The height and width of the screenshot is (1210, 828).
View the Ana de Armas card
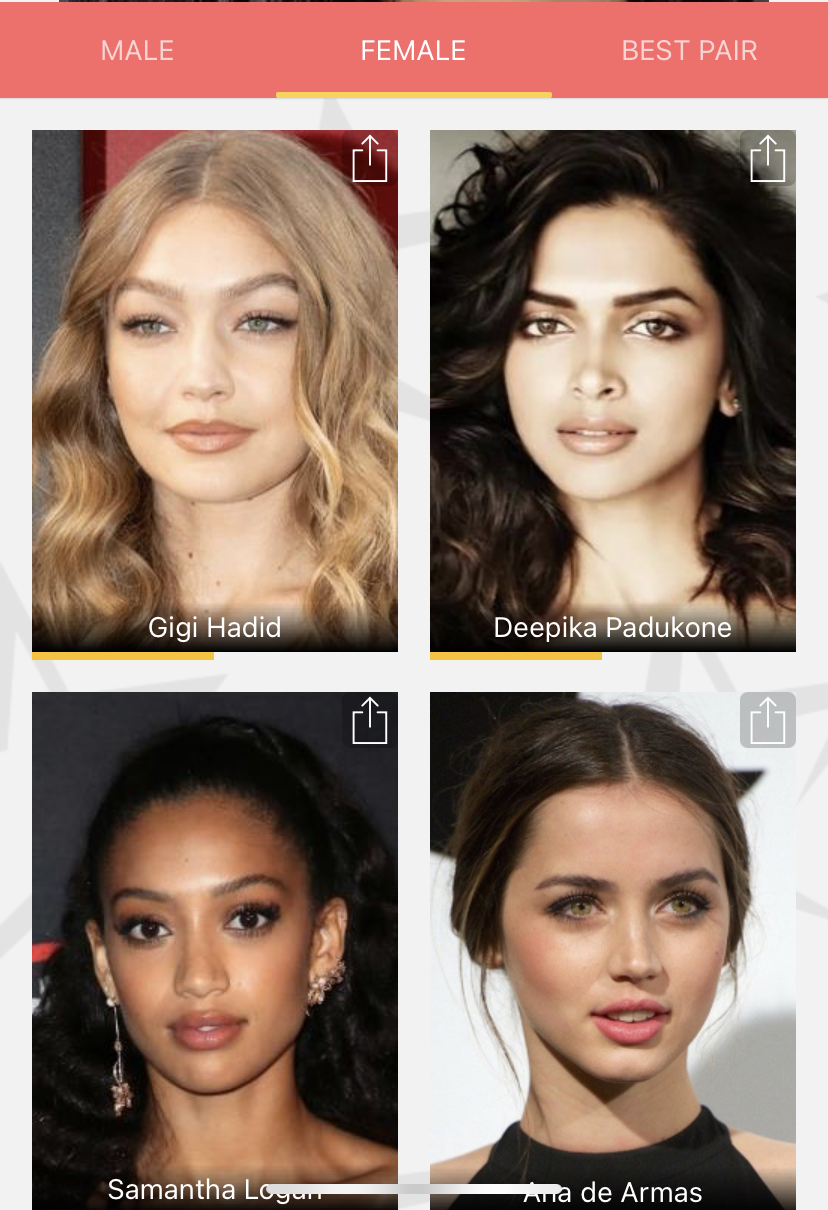point(613,950)
